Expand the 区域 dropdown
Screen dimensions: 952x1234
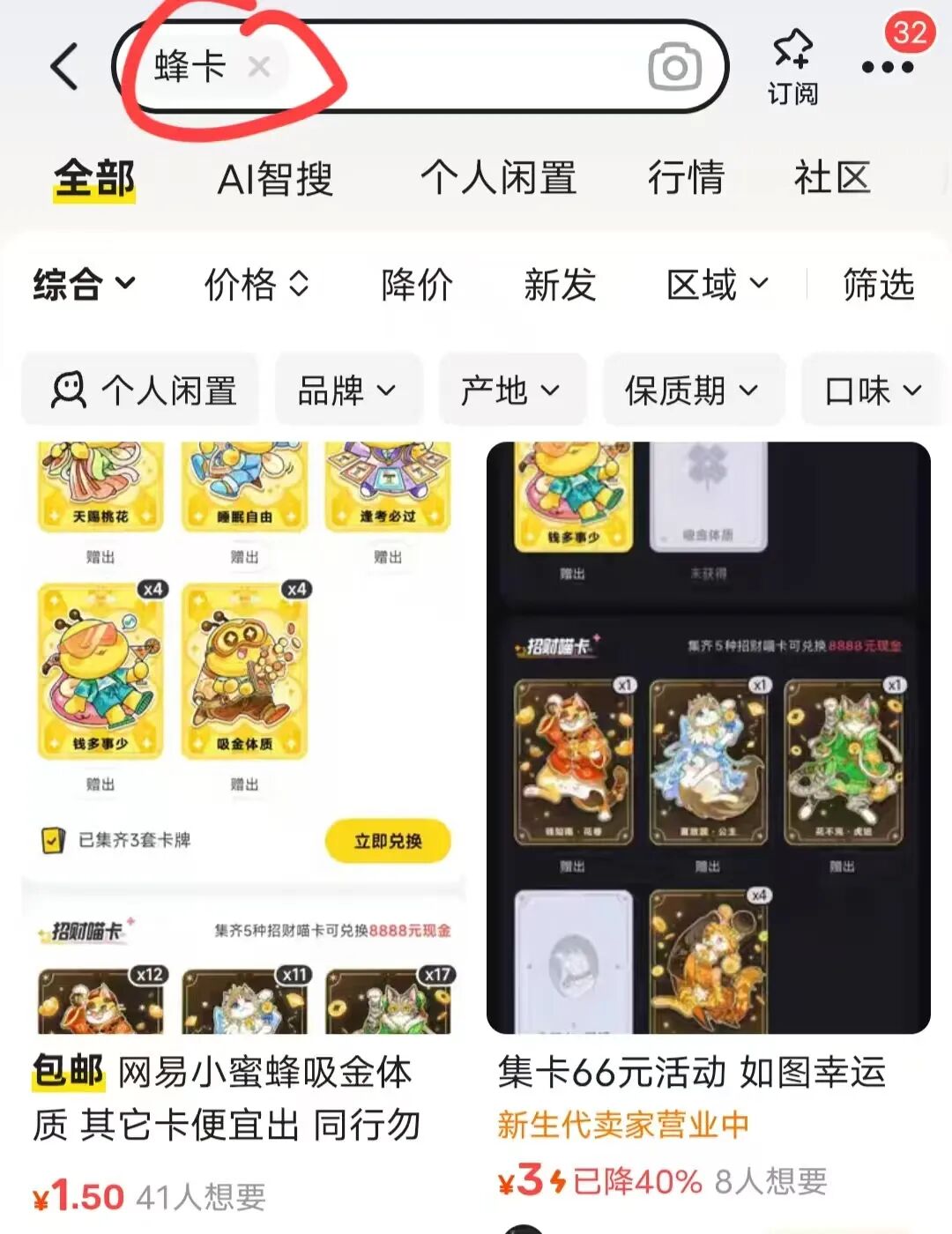point(717,285)
